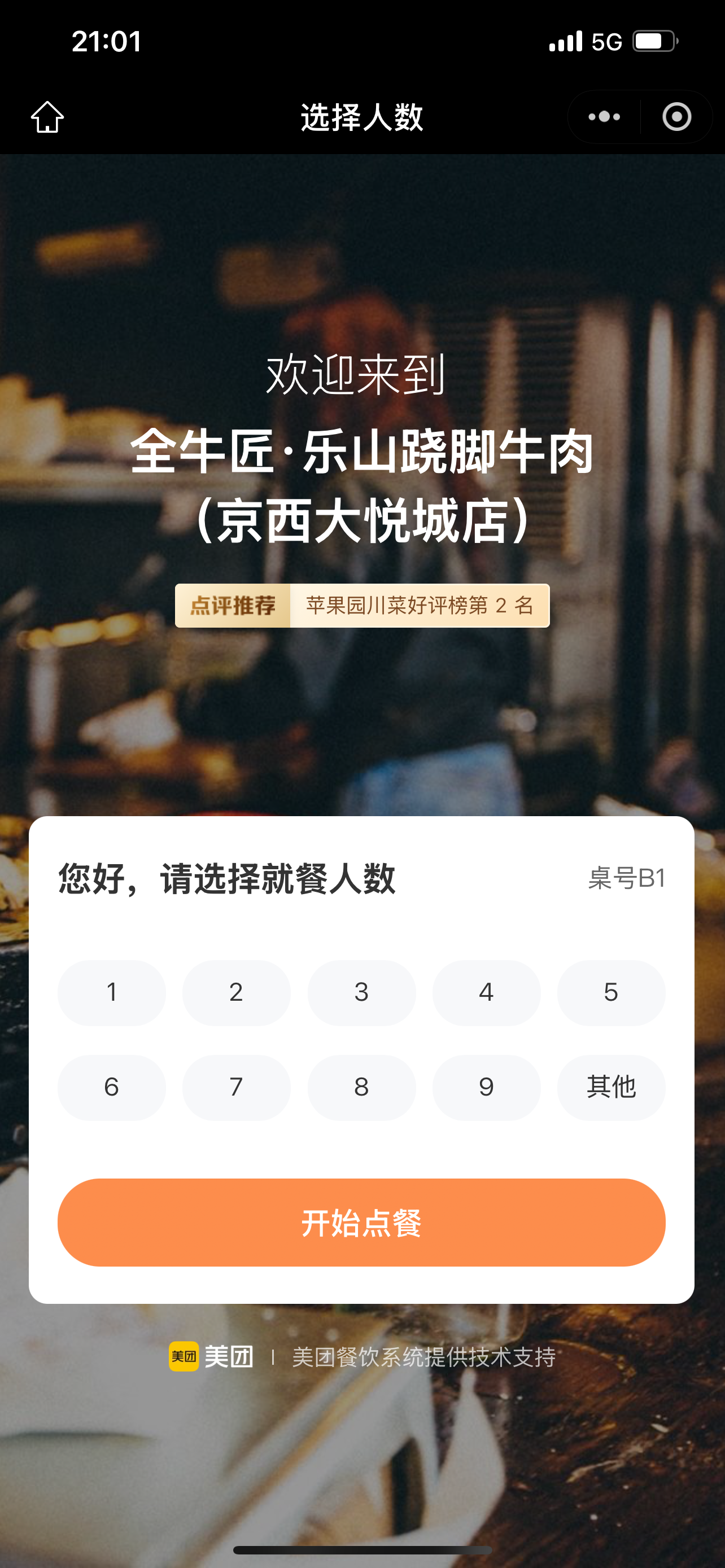Screen dimensions: 725x1568
Task: Tap 开始点餐 to start ordering
Action: 361,1223
